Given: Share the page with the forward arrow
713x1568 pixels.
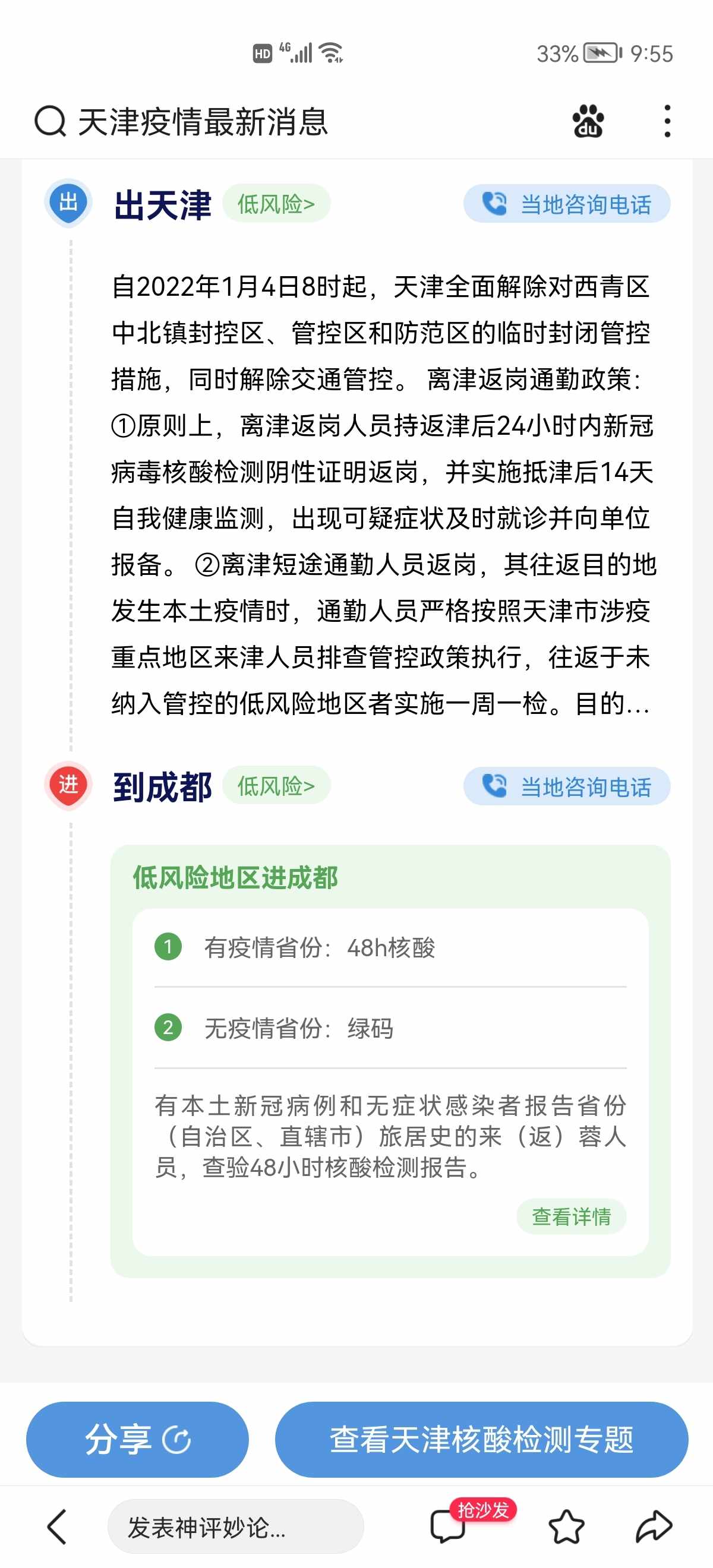Looking at the screenshot, I should (654, 1526).
